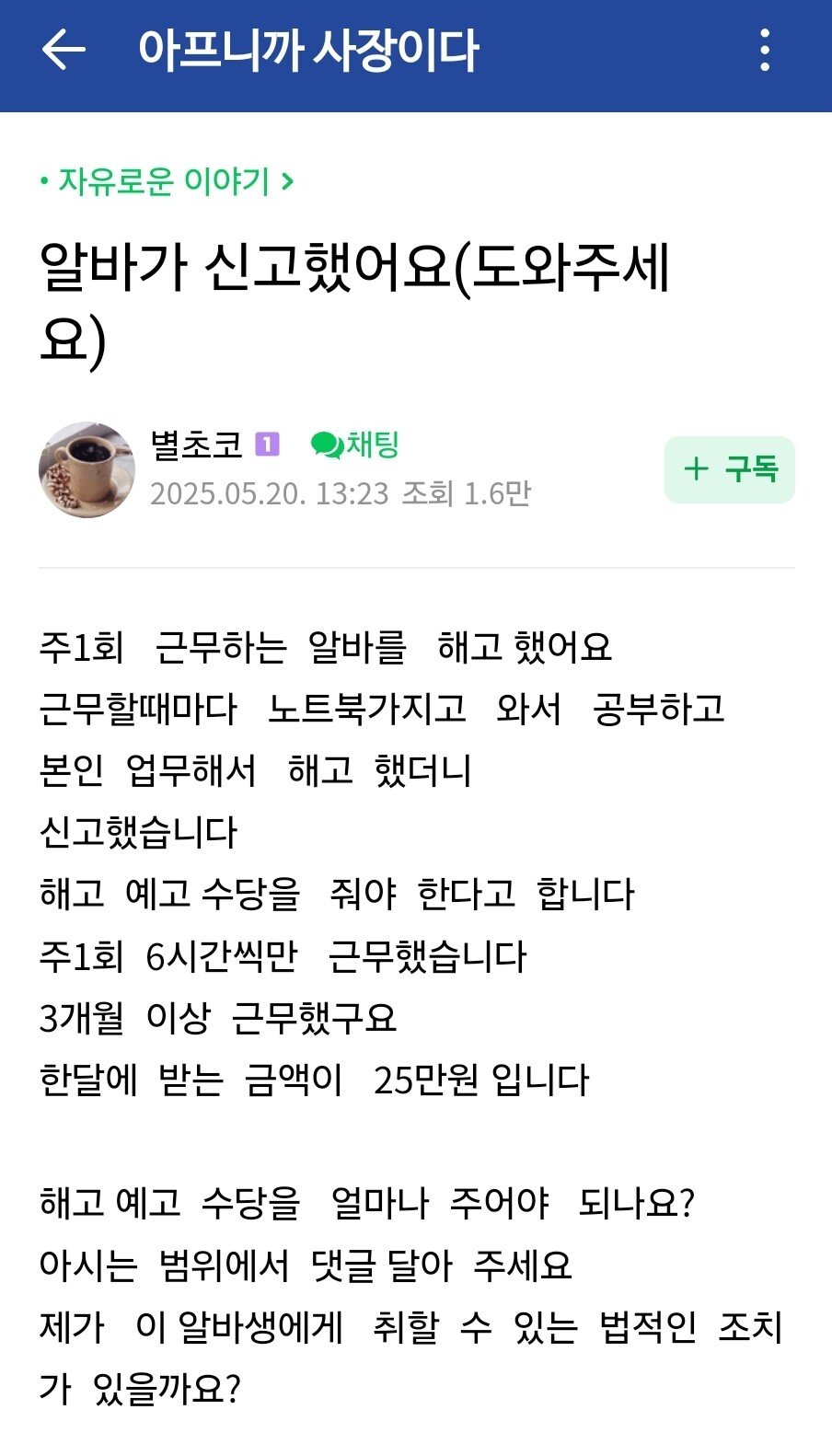Open the three-dot overflow menu
The width and height of the screenshot is (832, 1456).
pos(765,50)
